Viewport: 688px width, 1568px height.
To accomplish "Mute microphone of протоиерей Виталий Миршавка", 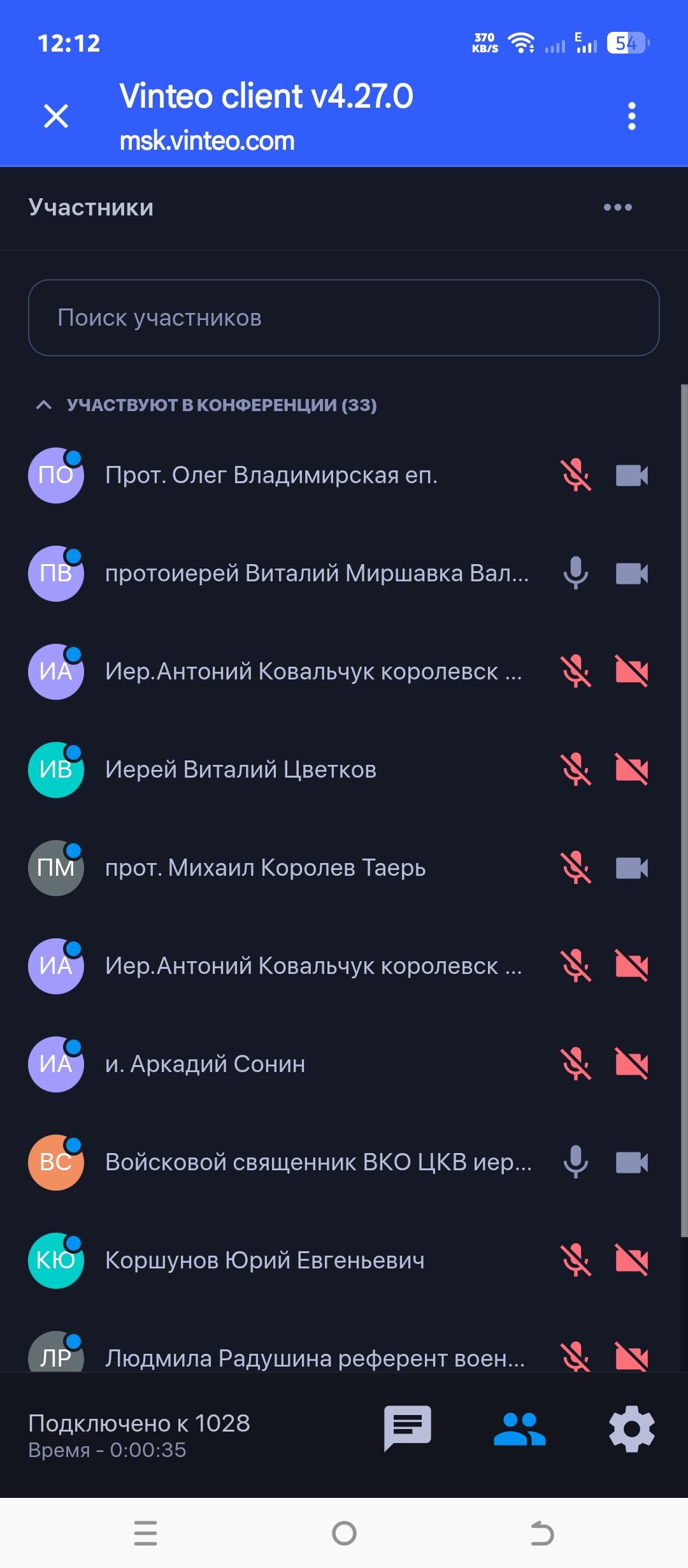I will click(x=576, y=574).
